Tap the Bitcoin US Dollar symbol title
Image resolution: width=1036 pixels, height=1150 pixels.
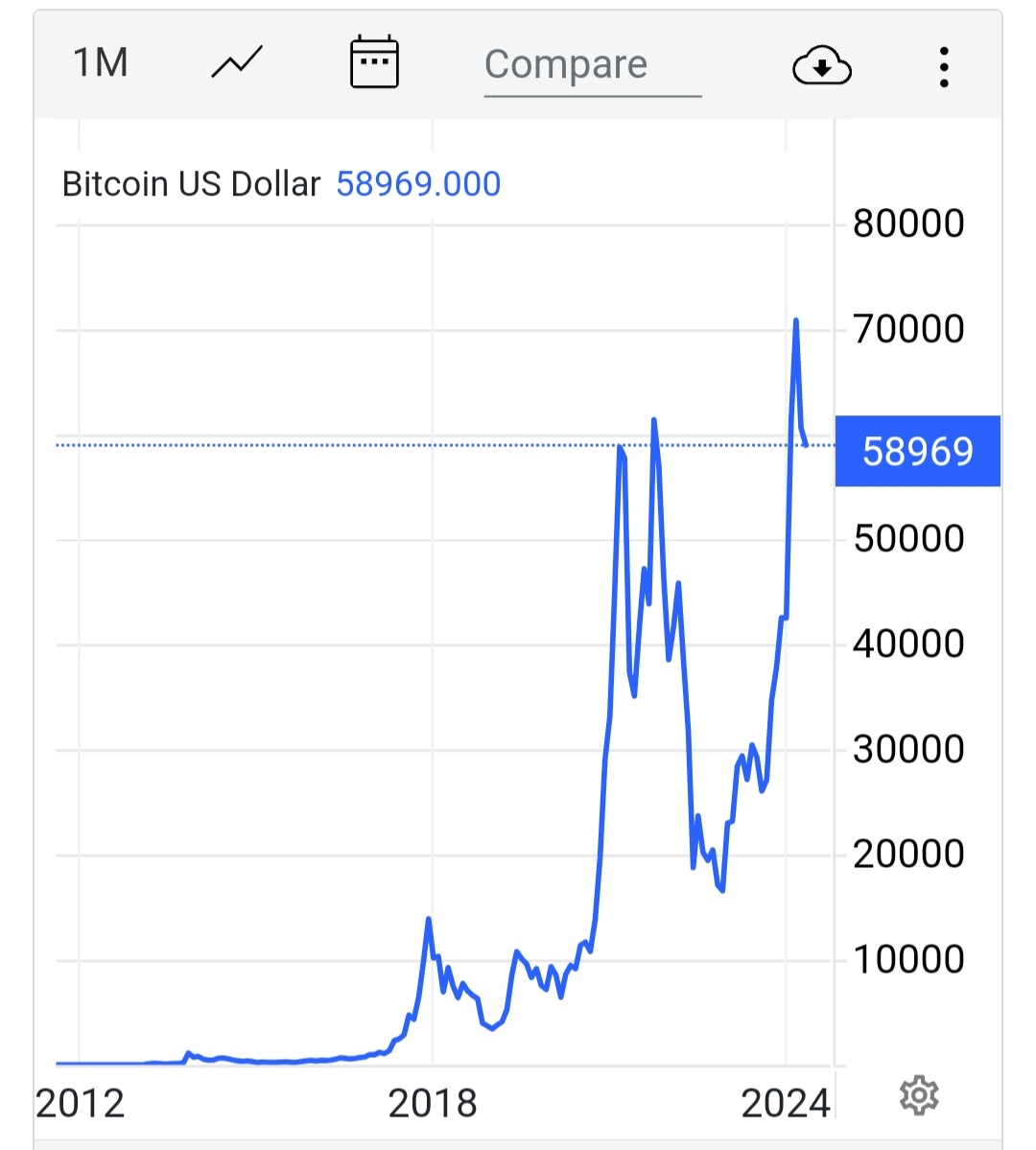(190, 183)
